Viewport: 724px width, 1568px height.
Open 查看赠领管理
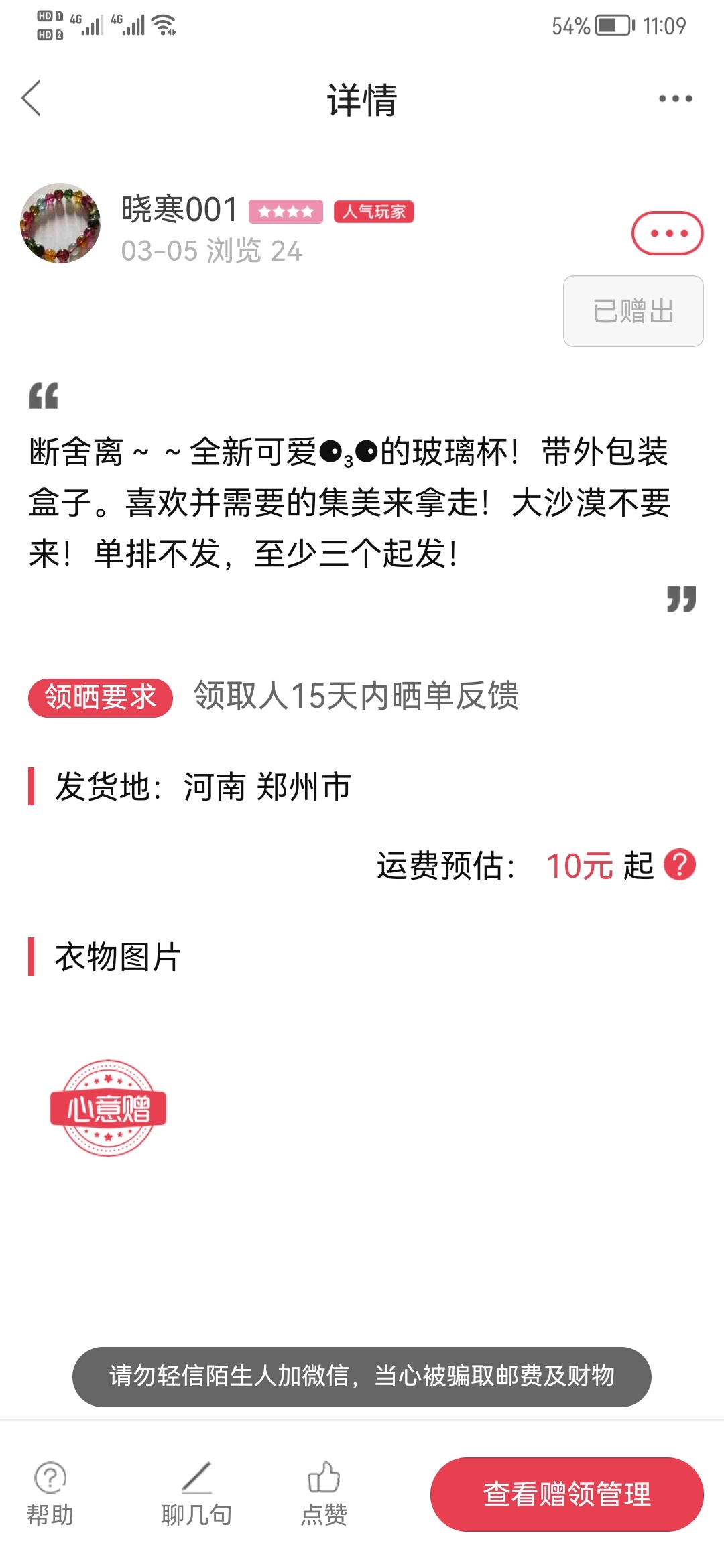point(566,1494)
